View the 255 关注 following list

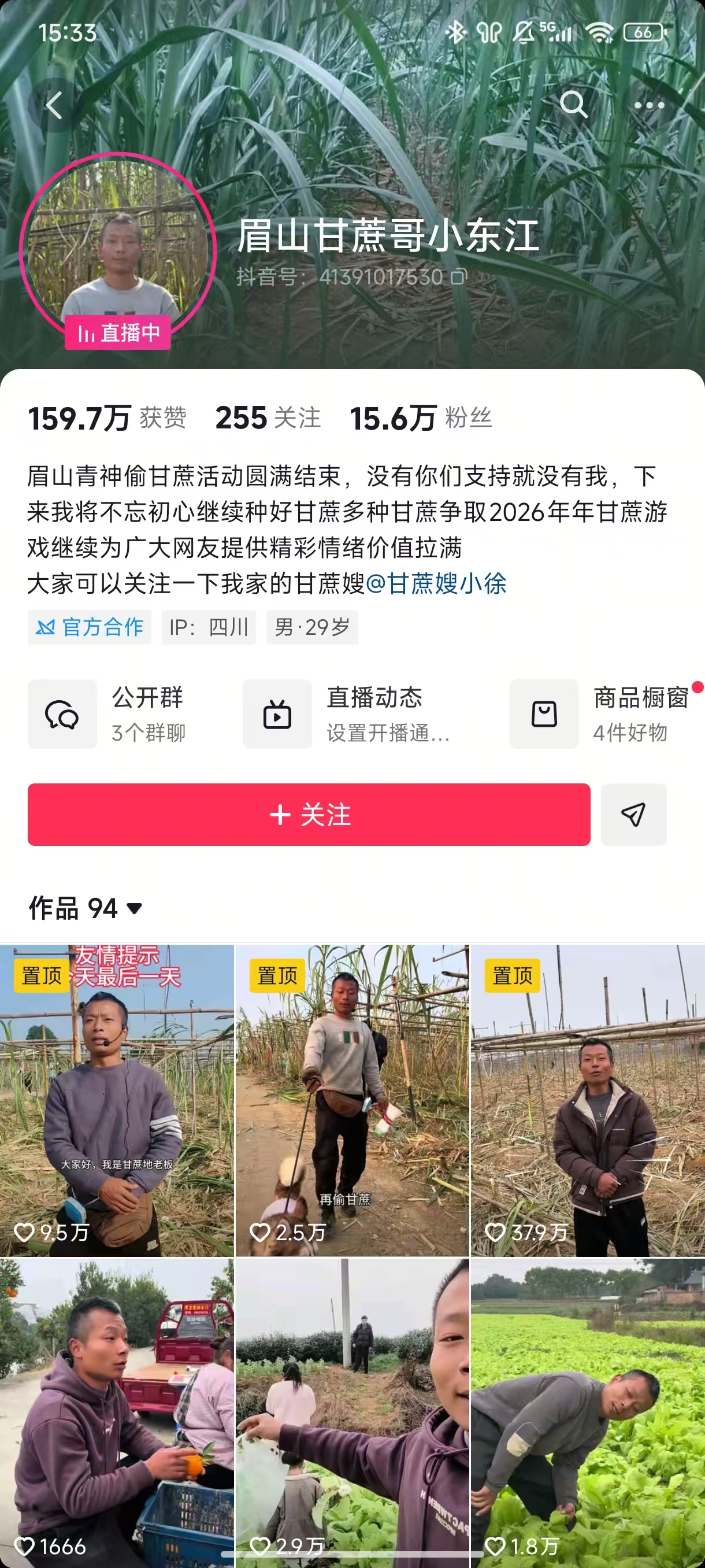point(268,418)
